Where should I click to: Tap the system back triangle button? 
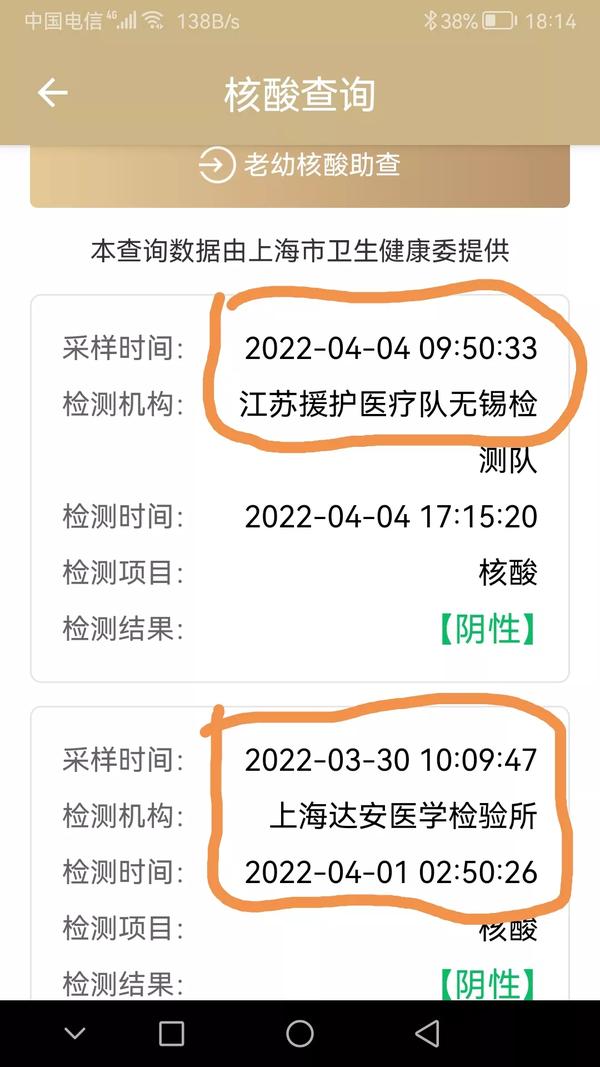coord(427,1034)
